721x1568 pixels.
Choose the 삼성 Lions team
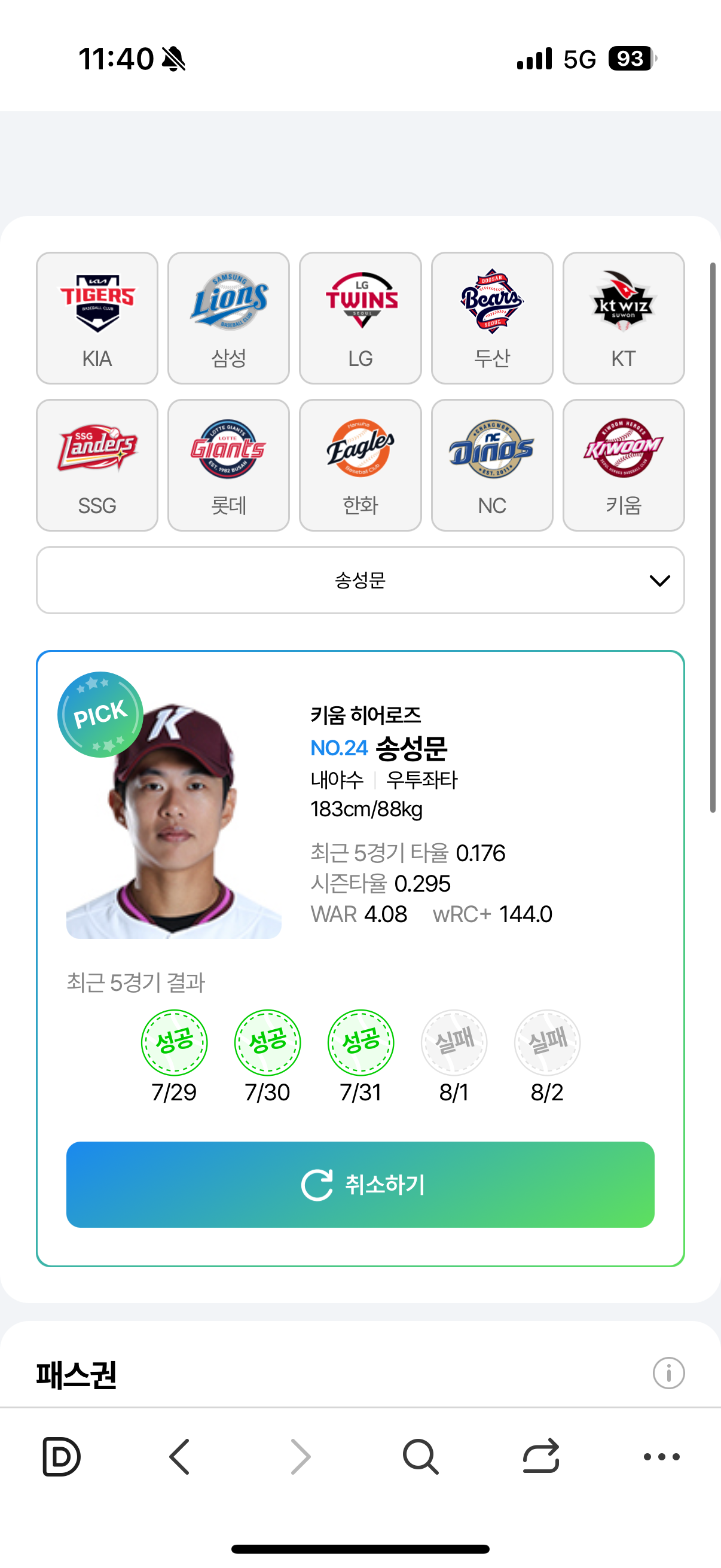(x=228, y=318)
